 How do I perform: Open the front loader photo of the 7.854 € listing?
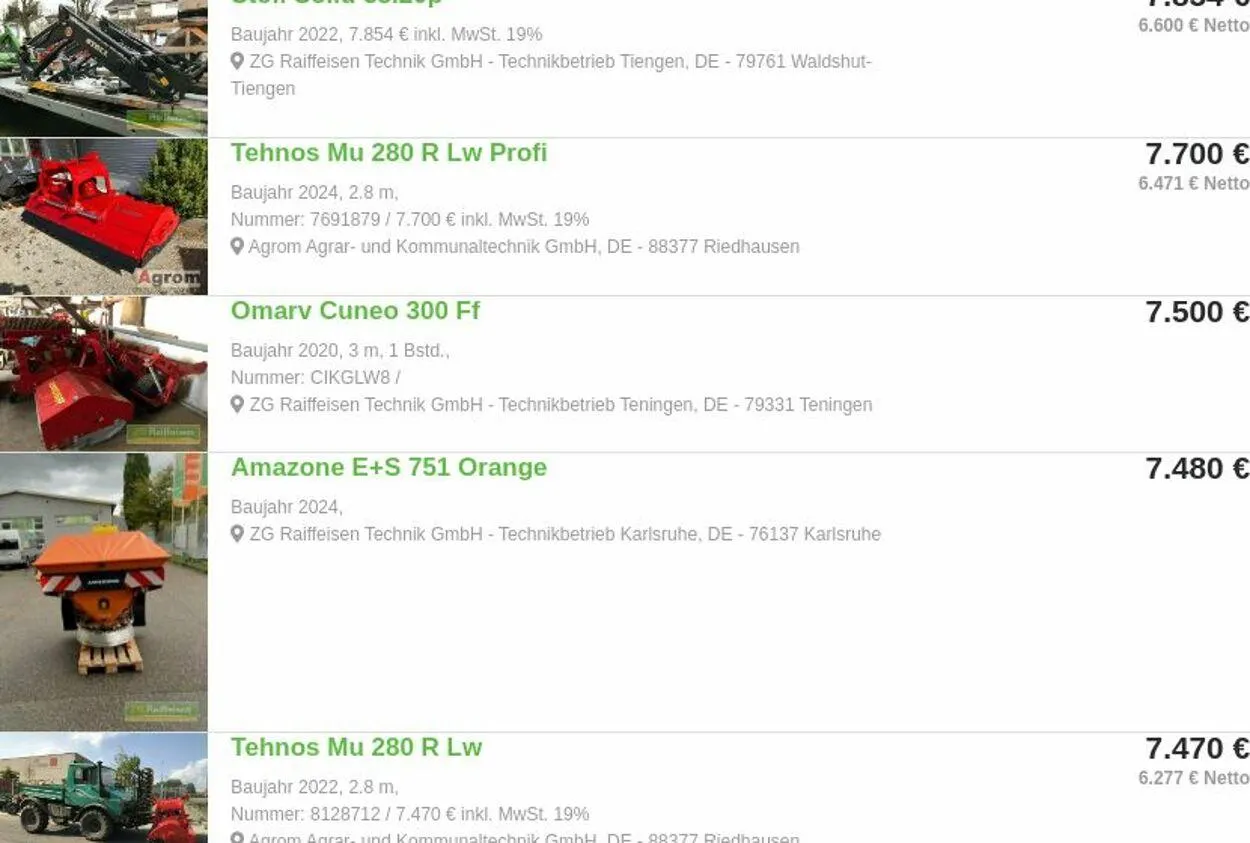[x=103, y=66]
